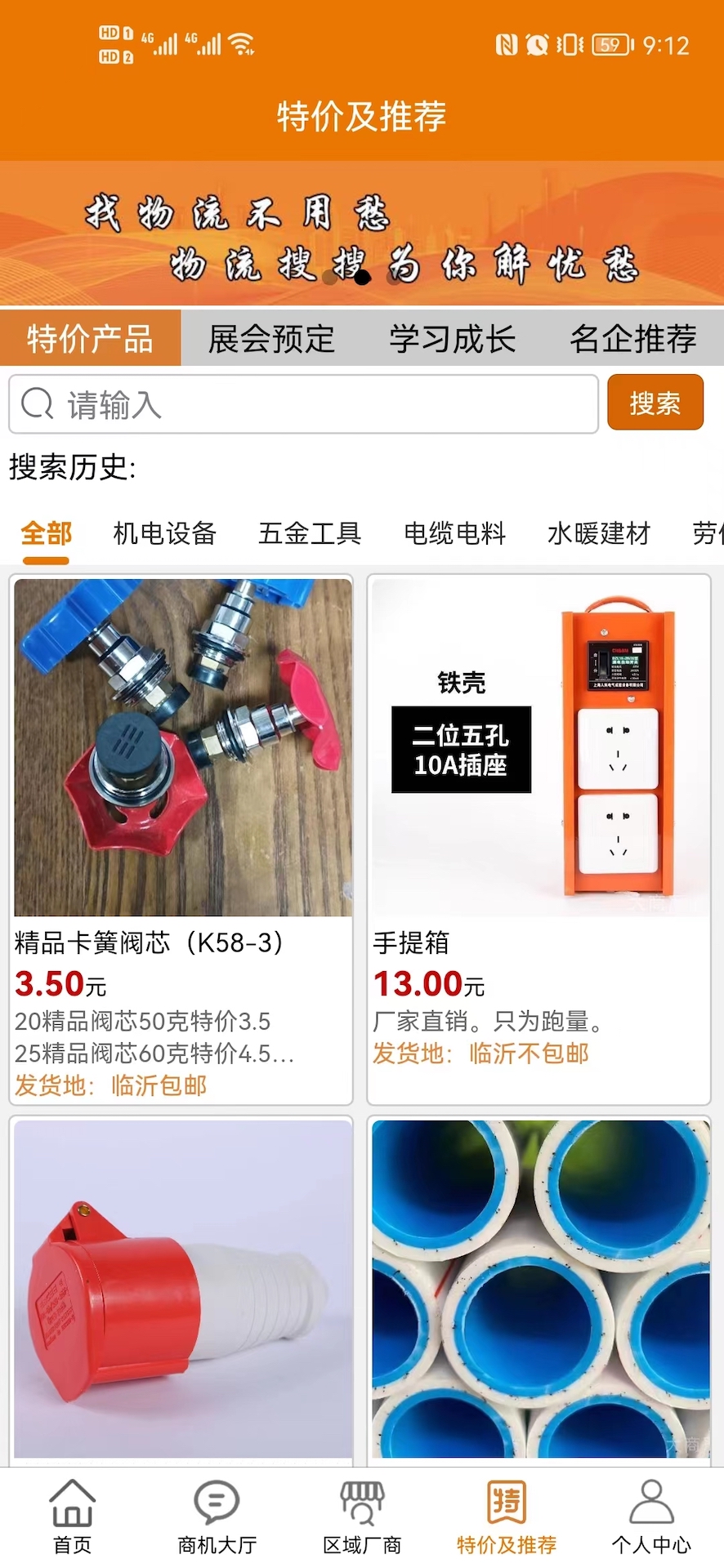The width and height of the screenshot is (724, 1568).
Task: Select the 电缆电料 category filter
Action: tap(454, 533)
